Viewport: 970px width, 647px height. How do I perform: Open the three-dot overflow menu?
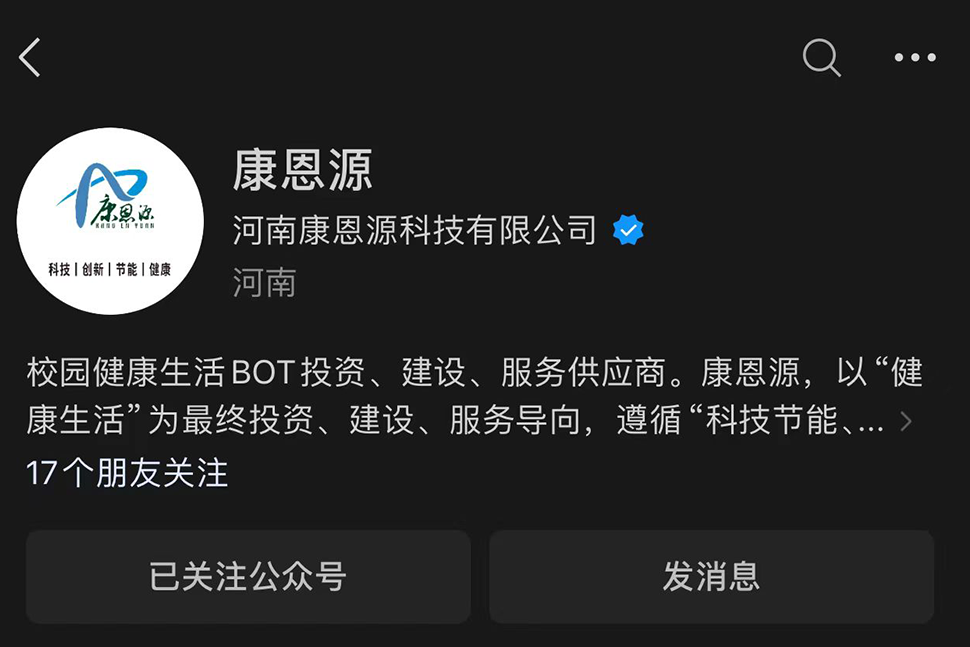click(x=915, y=58)
